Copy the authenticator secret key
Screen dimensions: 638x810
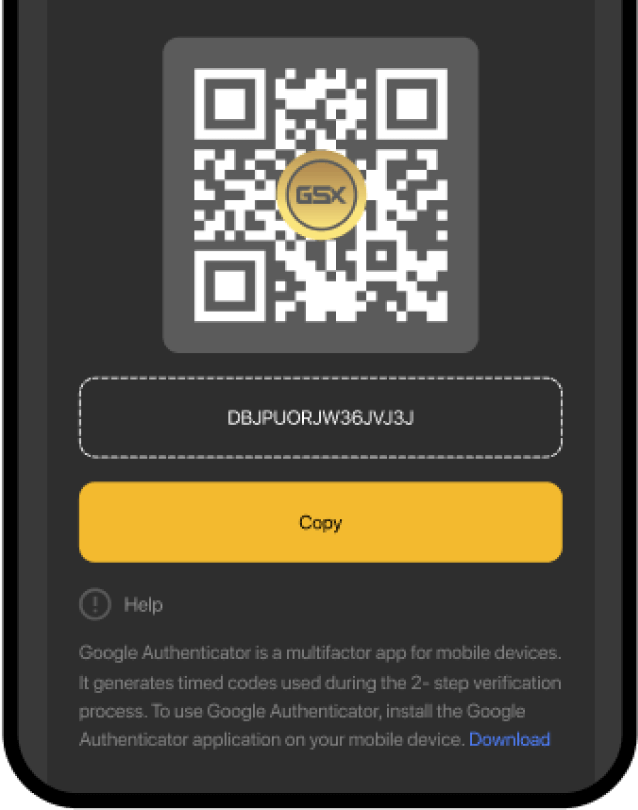click(x=320, y=522)
